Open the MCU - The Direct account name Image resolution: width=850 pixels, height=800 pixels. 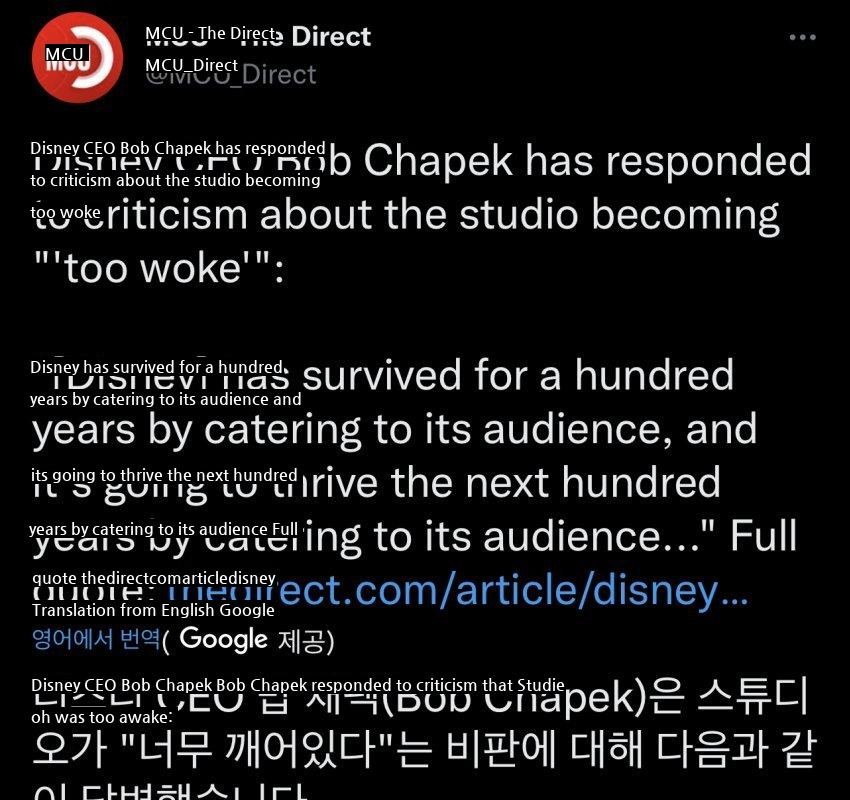coord(258,37)
